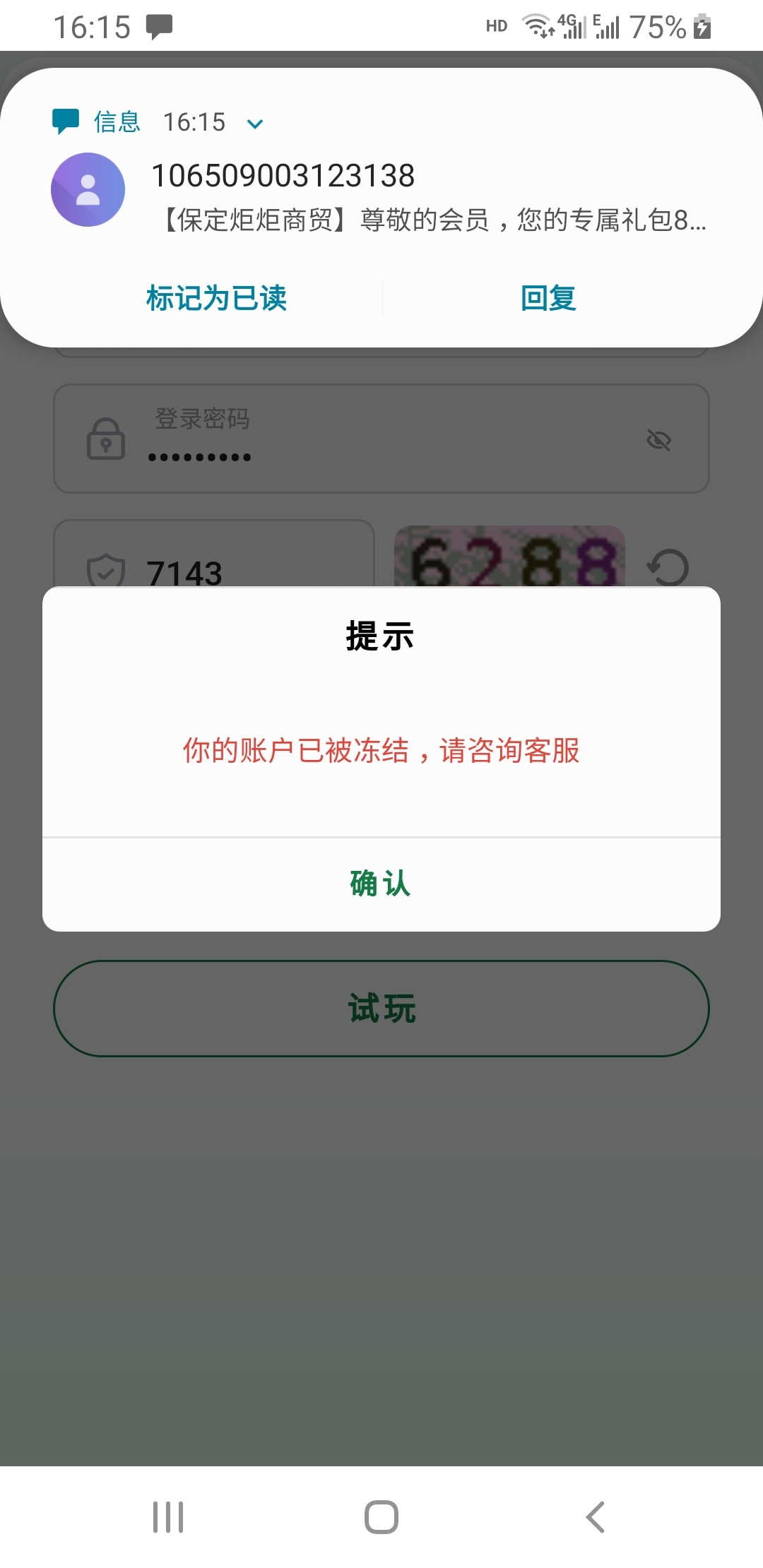Open the sender avatar of the SMS notification
Image resolution: width=763 pixels, height=1568 pixels.
click(x=88, y=189)
